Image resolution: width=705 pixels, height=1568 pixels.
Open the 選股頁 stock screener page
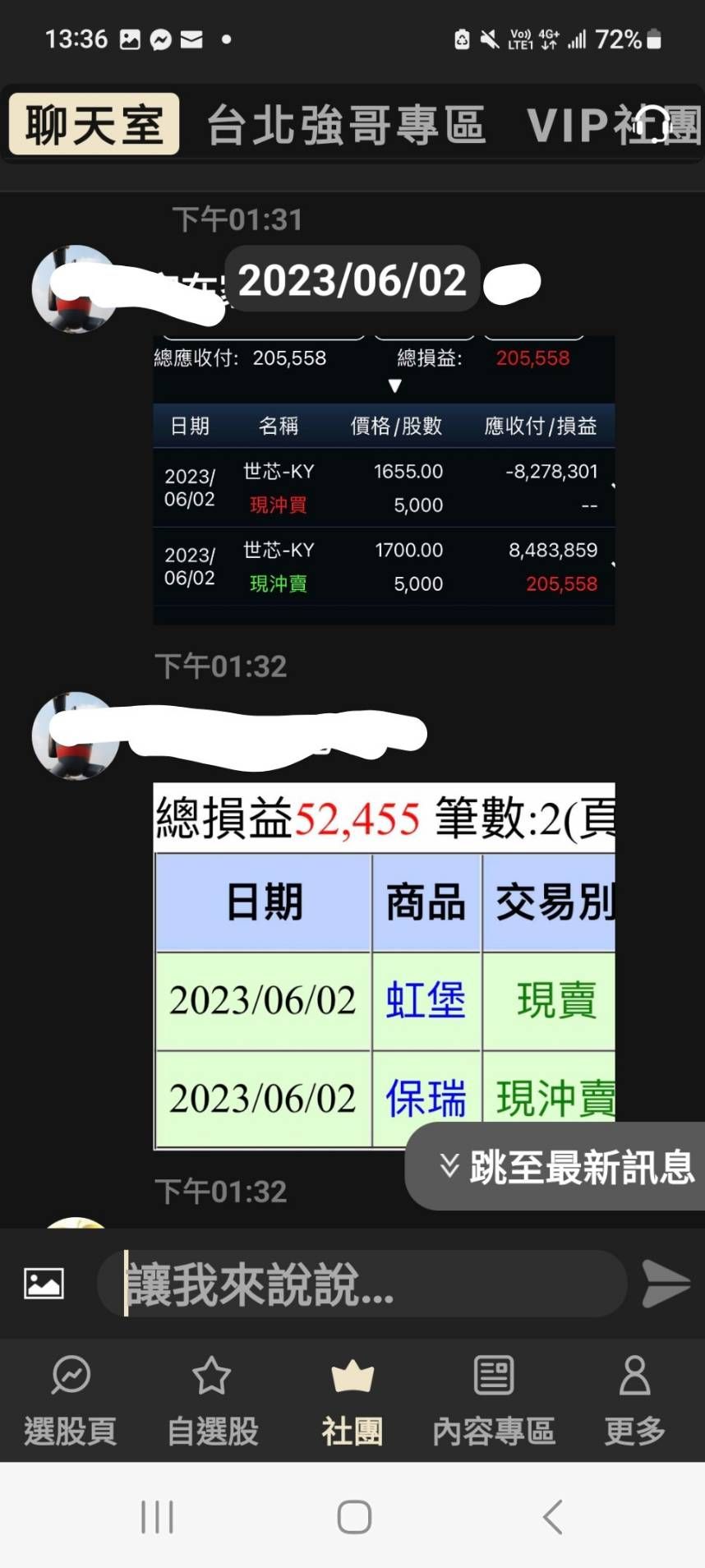click(70, 1397)
